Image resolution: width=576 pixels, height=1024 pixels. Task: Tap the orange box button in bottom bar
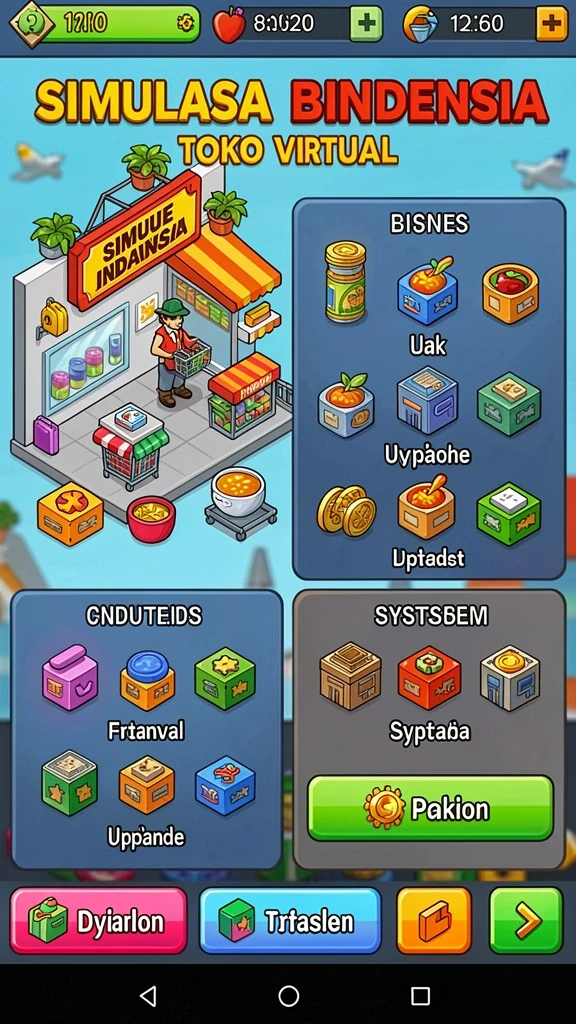[x=434, y=921]
